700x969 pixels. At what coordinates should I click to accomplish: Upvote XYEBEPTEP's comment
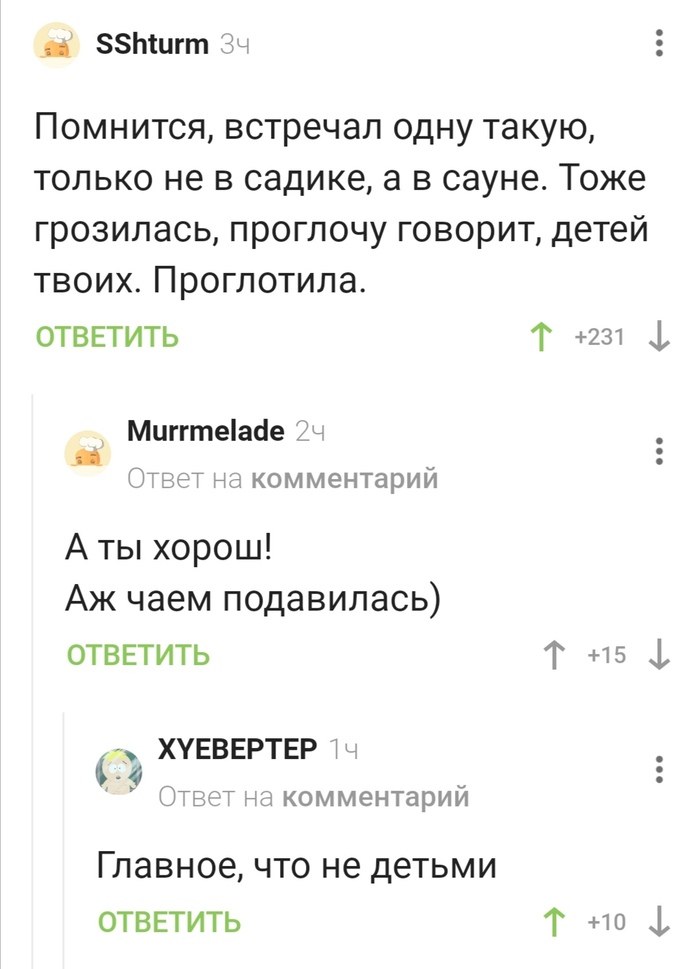554,922
